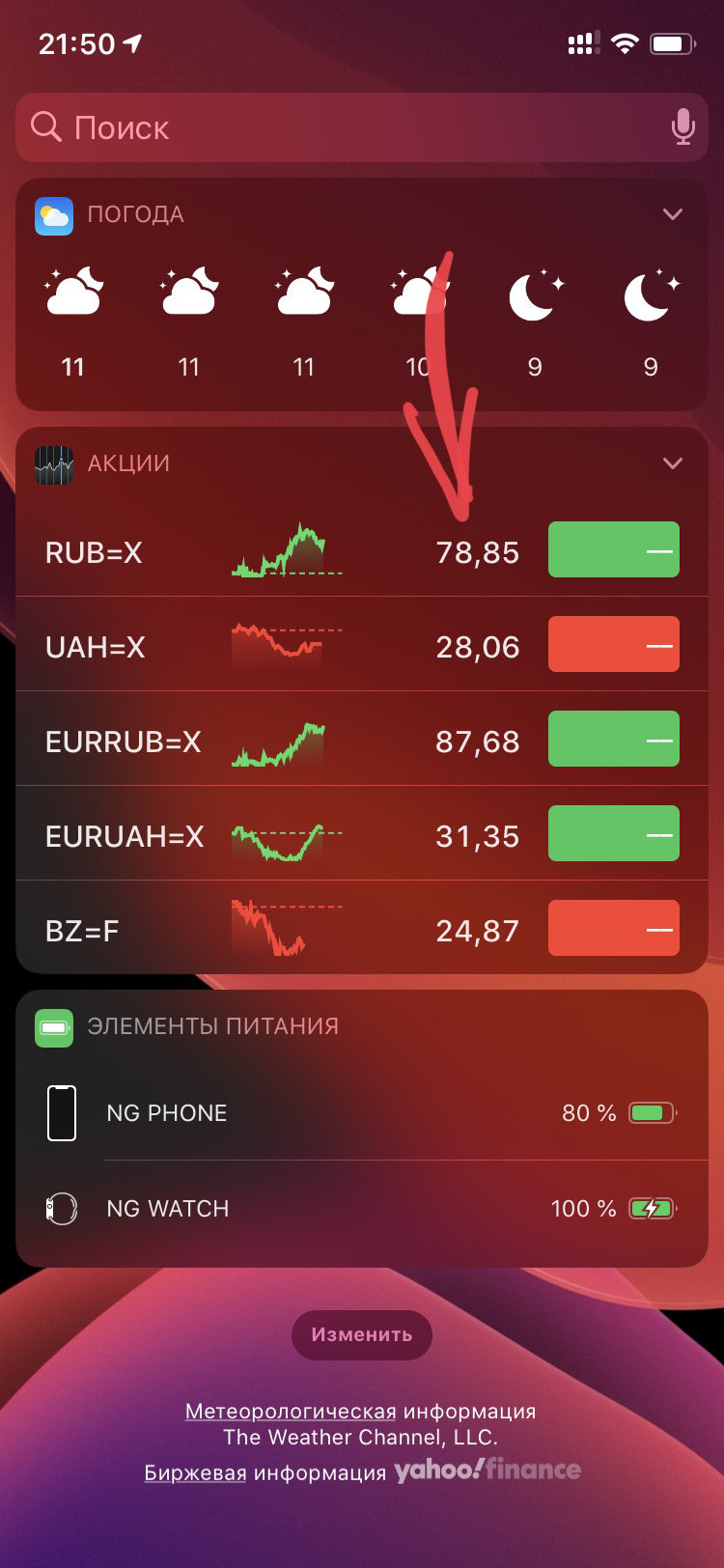Collapse the Погода widget chevron
This screenshot has height=1568, width=724.
pyautogui.click(x=673, y=214)
